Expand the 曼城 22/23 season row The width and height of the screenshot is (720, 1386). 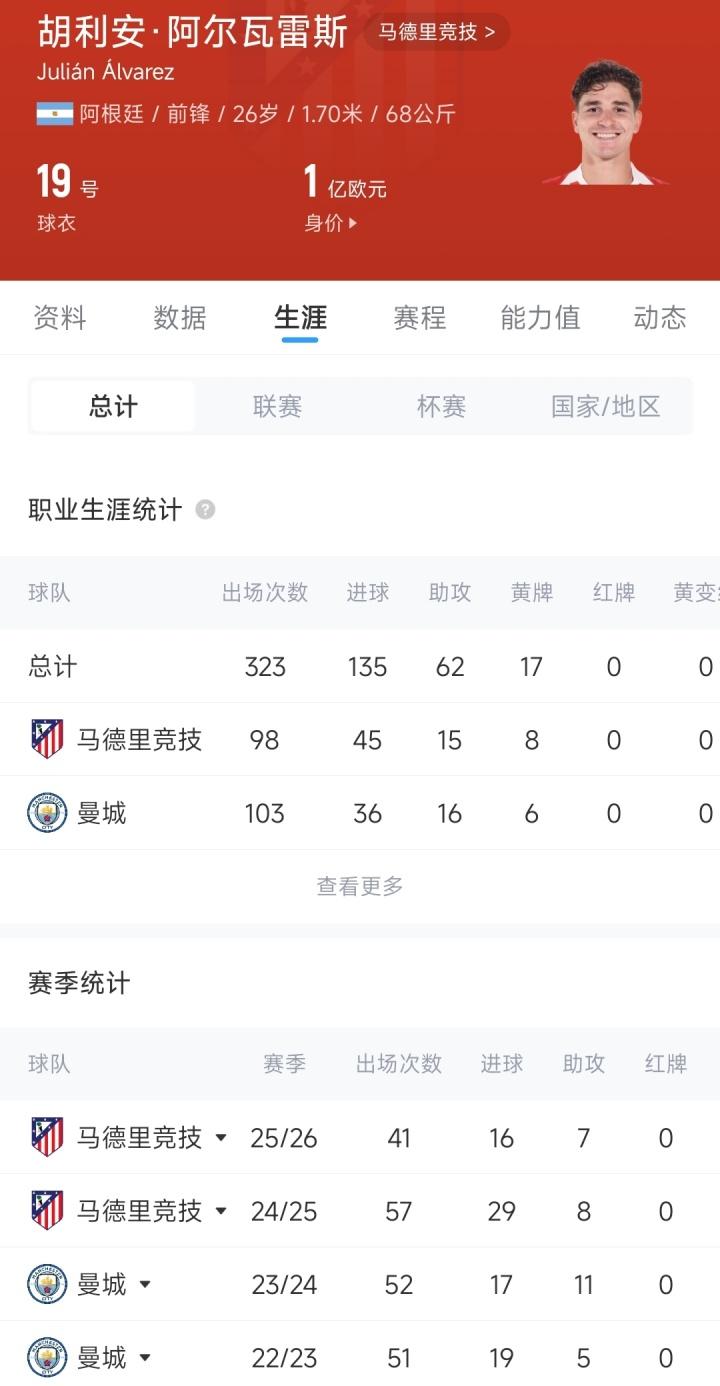pos(145,1358)
